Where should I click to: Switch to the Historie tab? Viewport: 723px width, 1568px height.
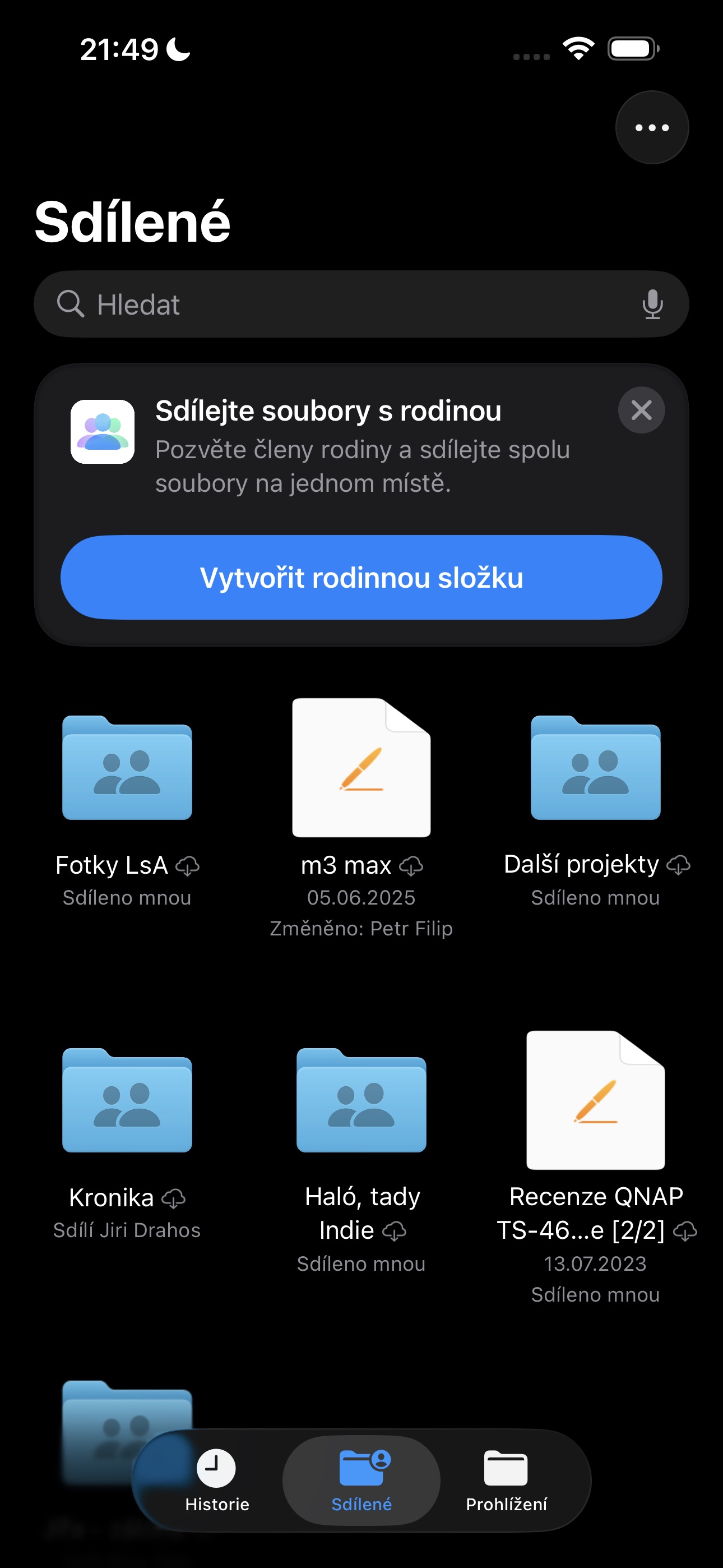(217, 1481)
